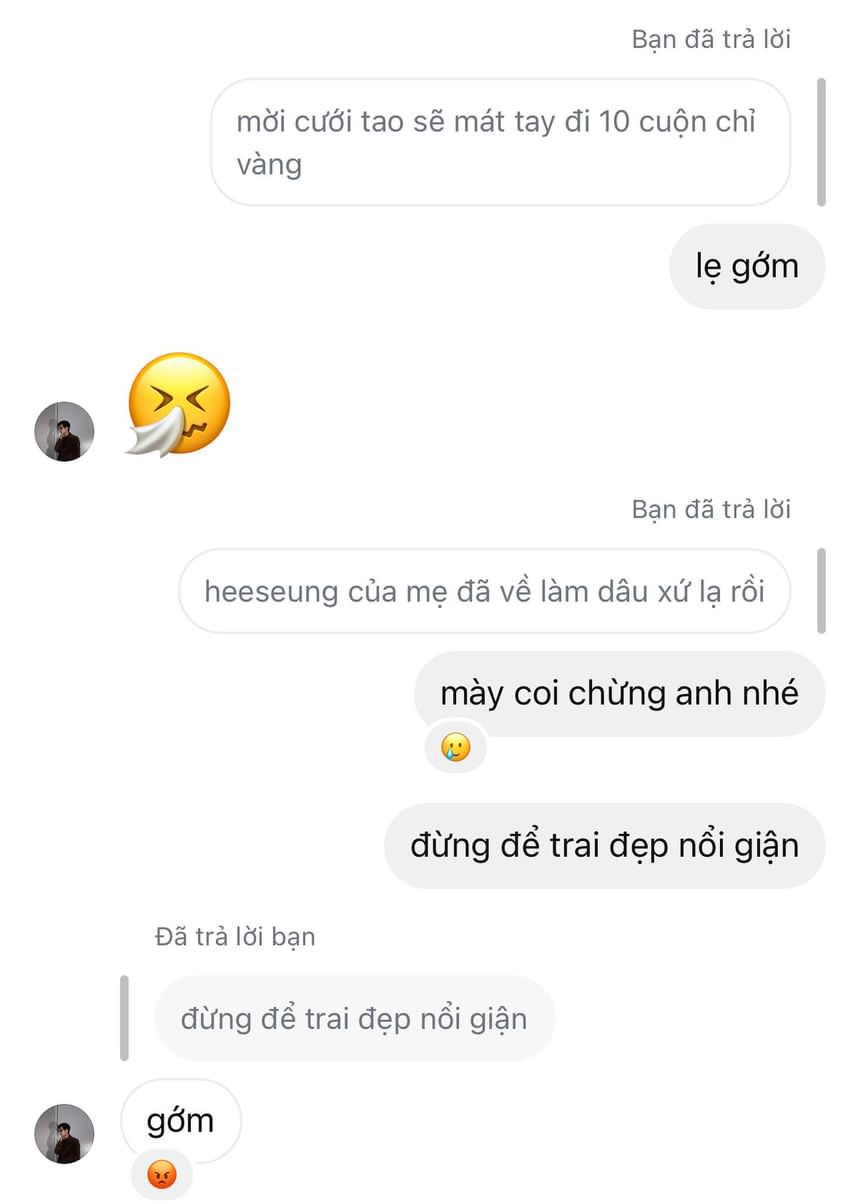843x1204 pixels.
Task: Jump to quoted "heeseung của mẹ" message
Action: [x=484, y=591]
